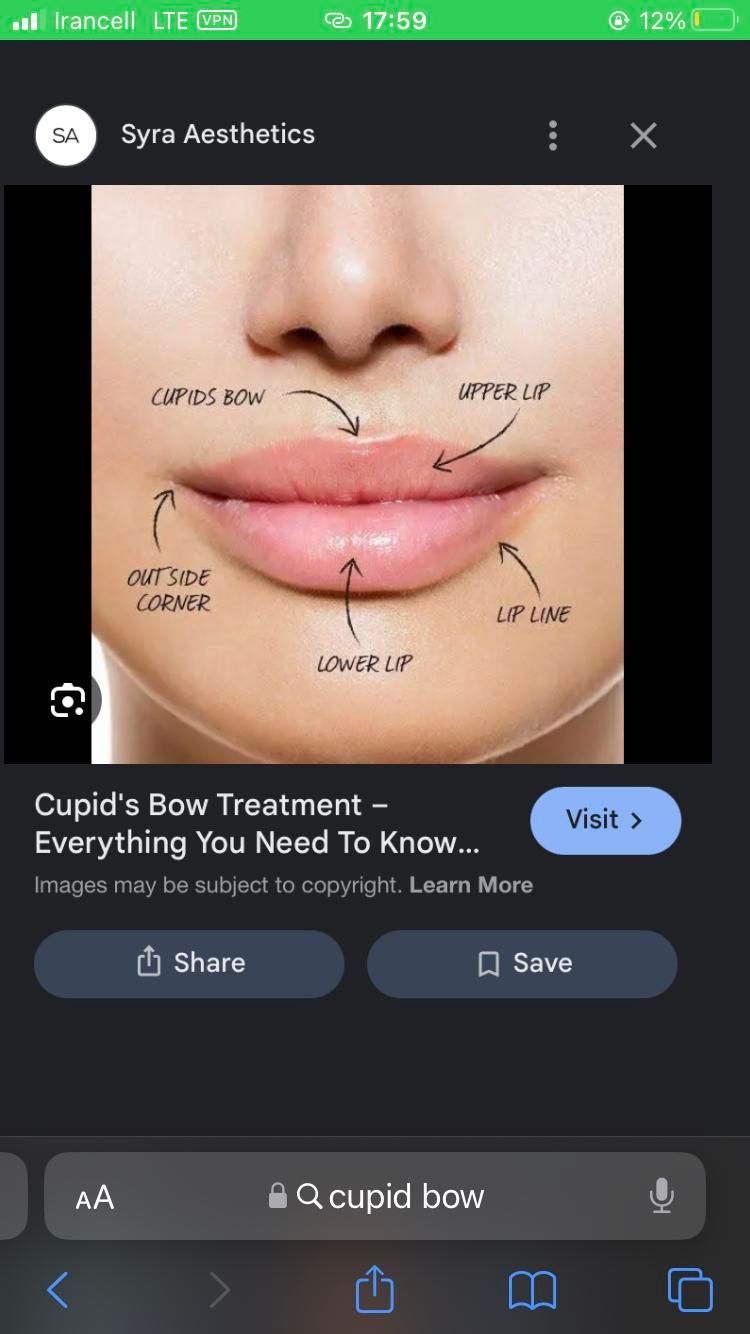This screenshot has height=1334, width=750.
Task: Show all open Safari tabs
Action: (690, 1290)
